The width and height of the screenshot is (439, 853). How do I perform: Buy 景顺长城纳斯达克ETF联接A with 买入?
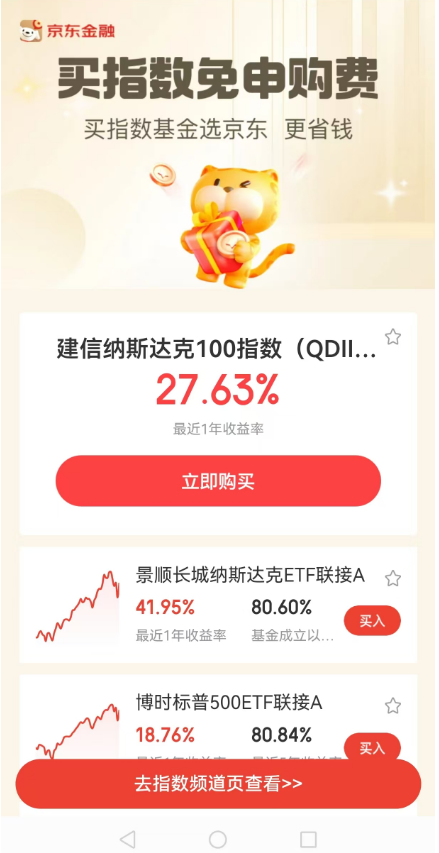tap(372, 621)
